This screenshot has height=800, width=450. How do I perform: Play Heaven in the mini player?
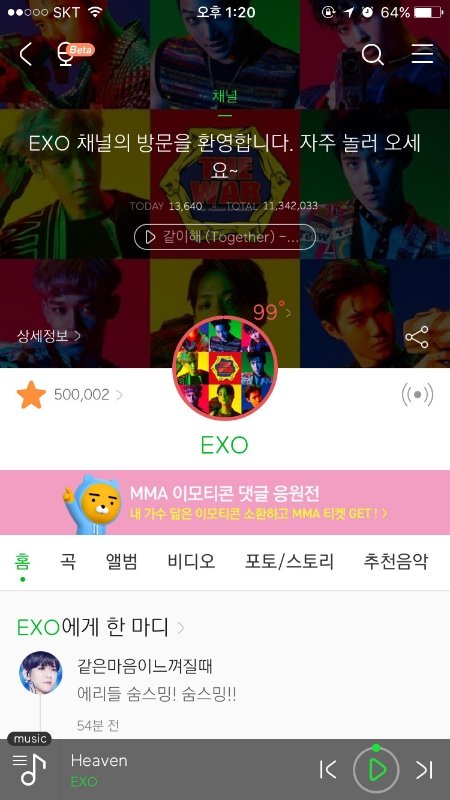377,770
